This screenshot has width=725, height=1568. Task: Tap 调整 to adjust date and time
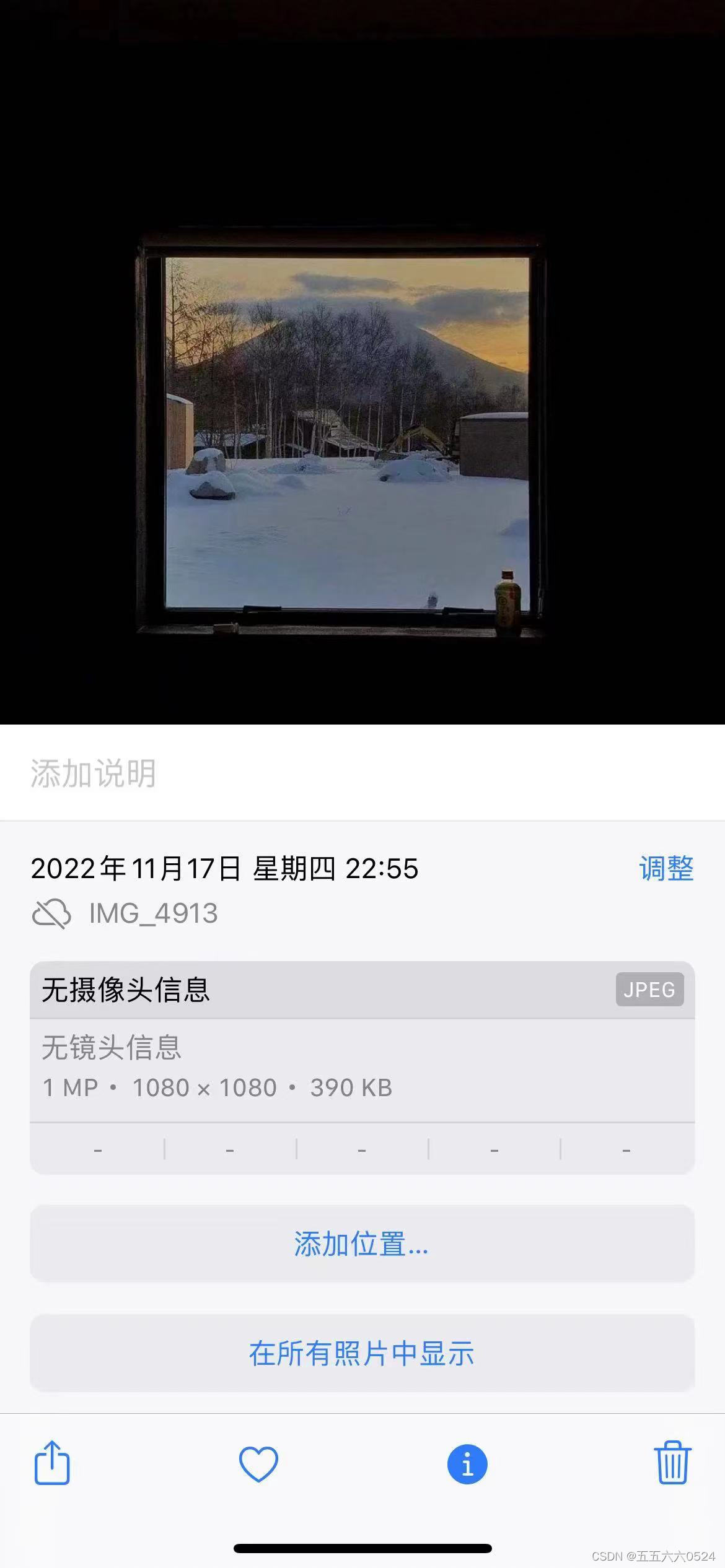tap(666, 868)
